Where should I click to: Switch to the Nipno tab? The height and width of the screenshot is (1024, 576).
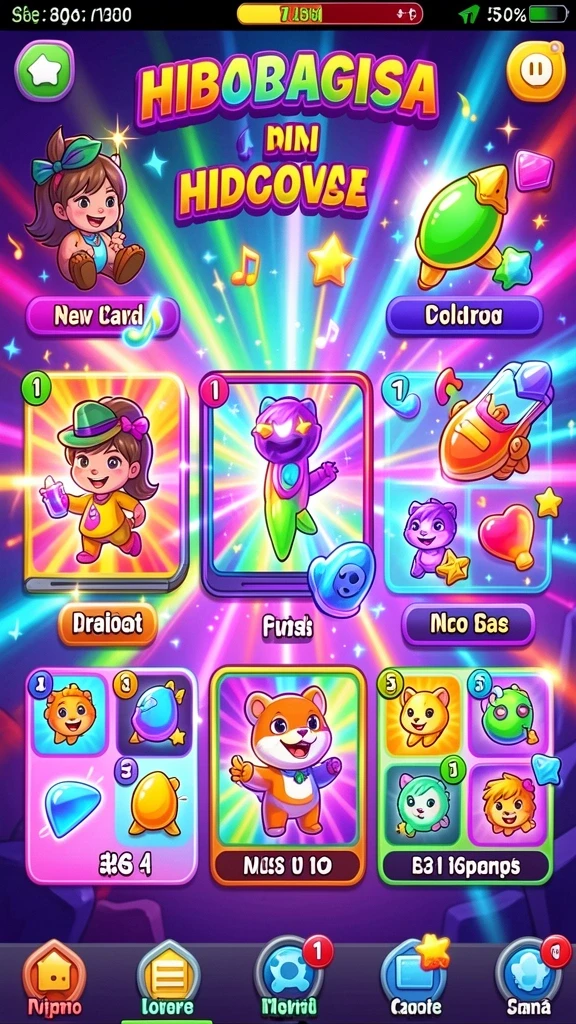tap(54, 980)
